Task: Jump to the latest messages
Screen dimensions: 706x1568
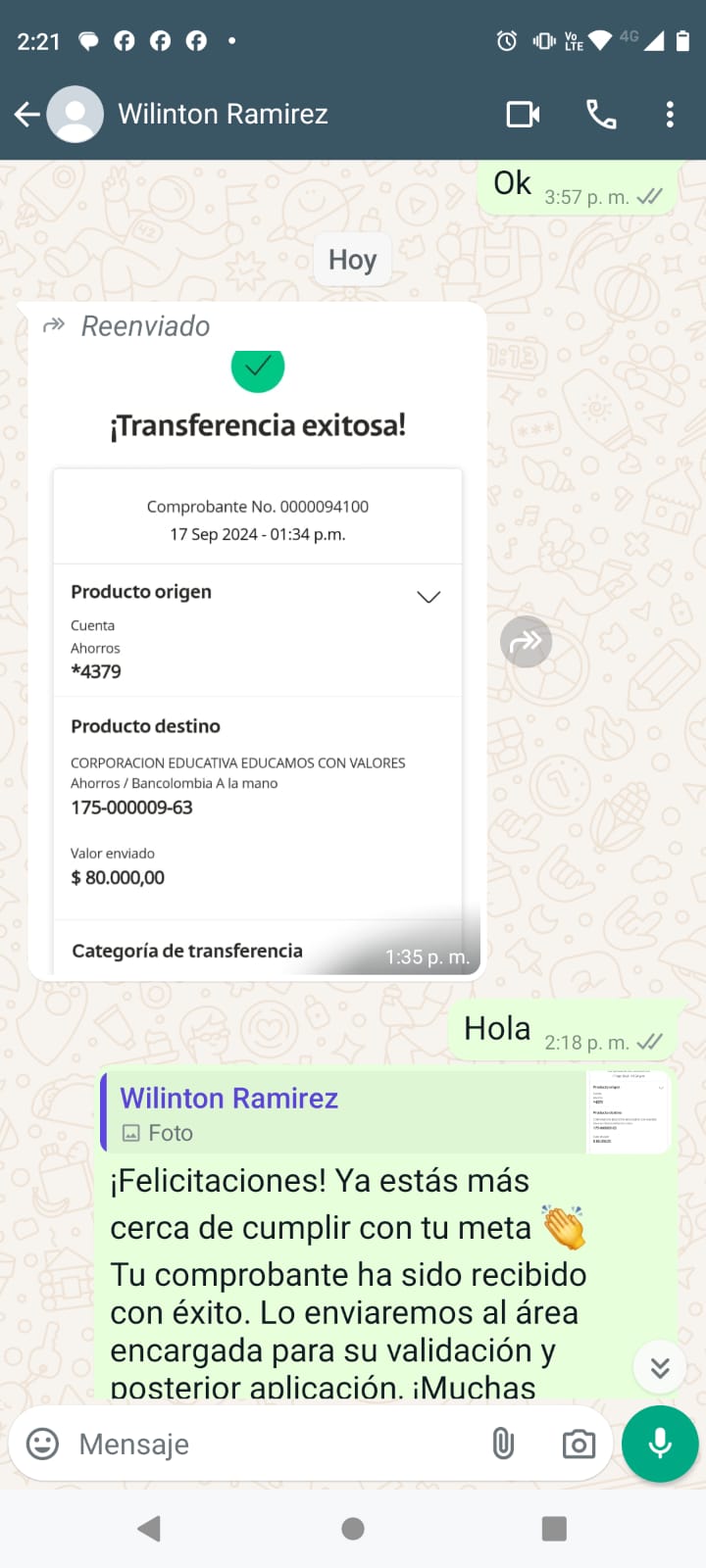Action: 660,1367
